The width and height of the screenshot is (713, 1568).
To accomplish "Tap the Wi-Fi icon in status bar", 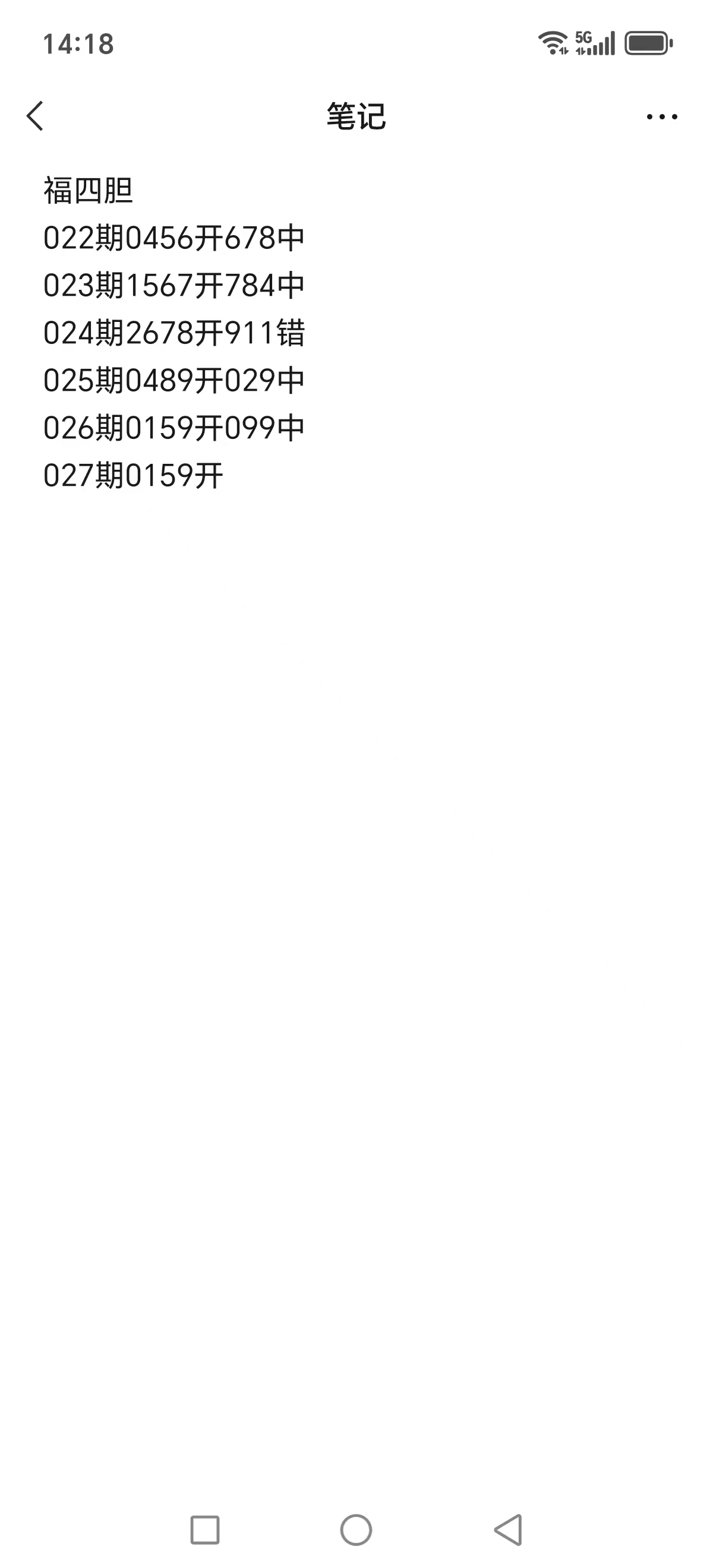I will pyautogui.click(x=553, y=42).
